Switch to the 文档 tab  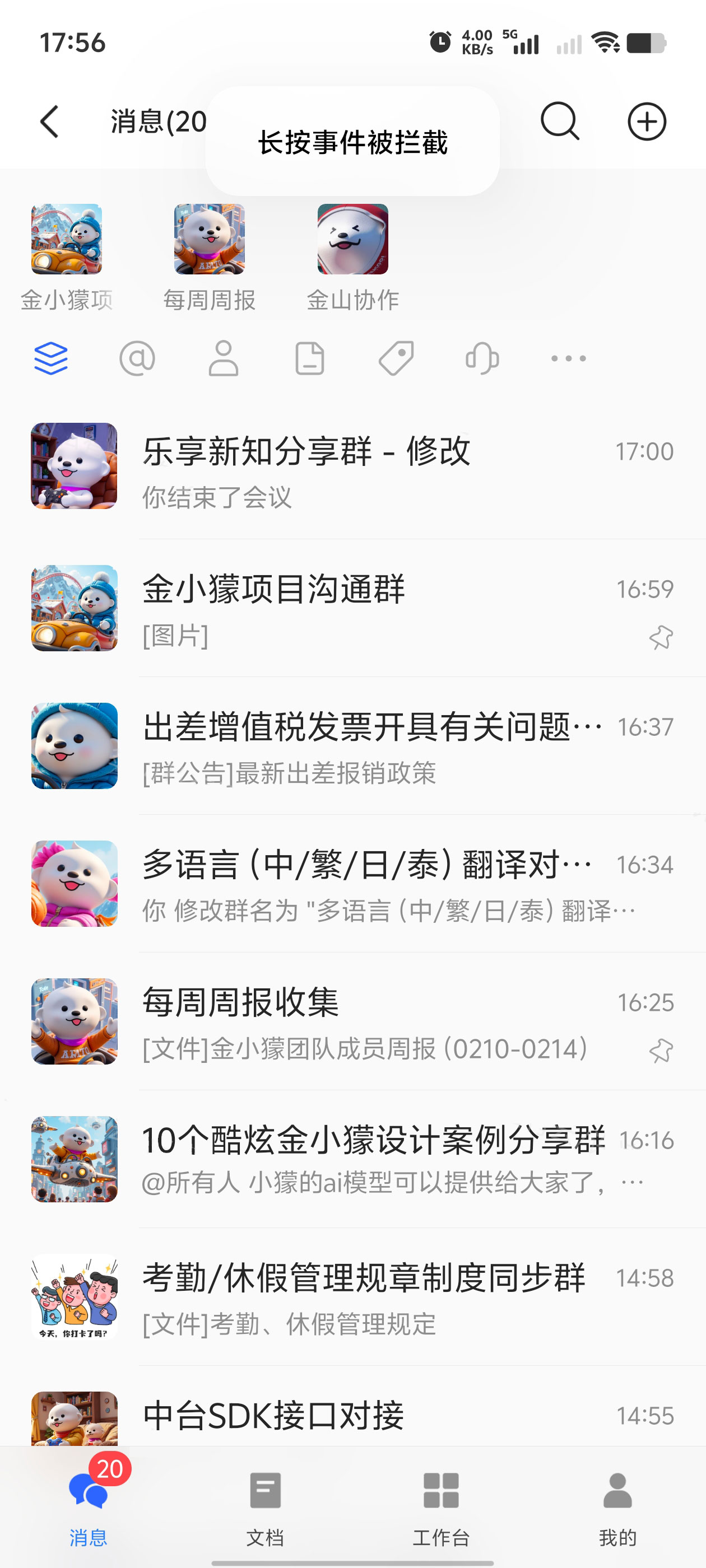(265, 1505)
